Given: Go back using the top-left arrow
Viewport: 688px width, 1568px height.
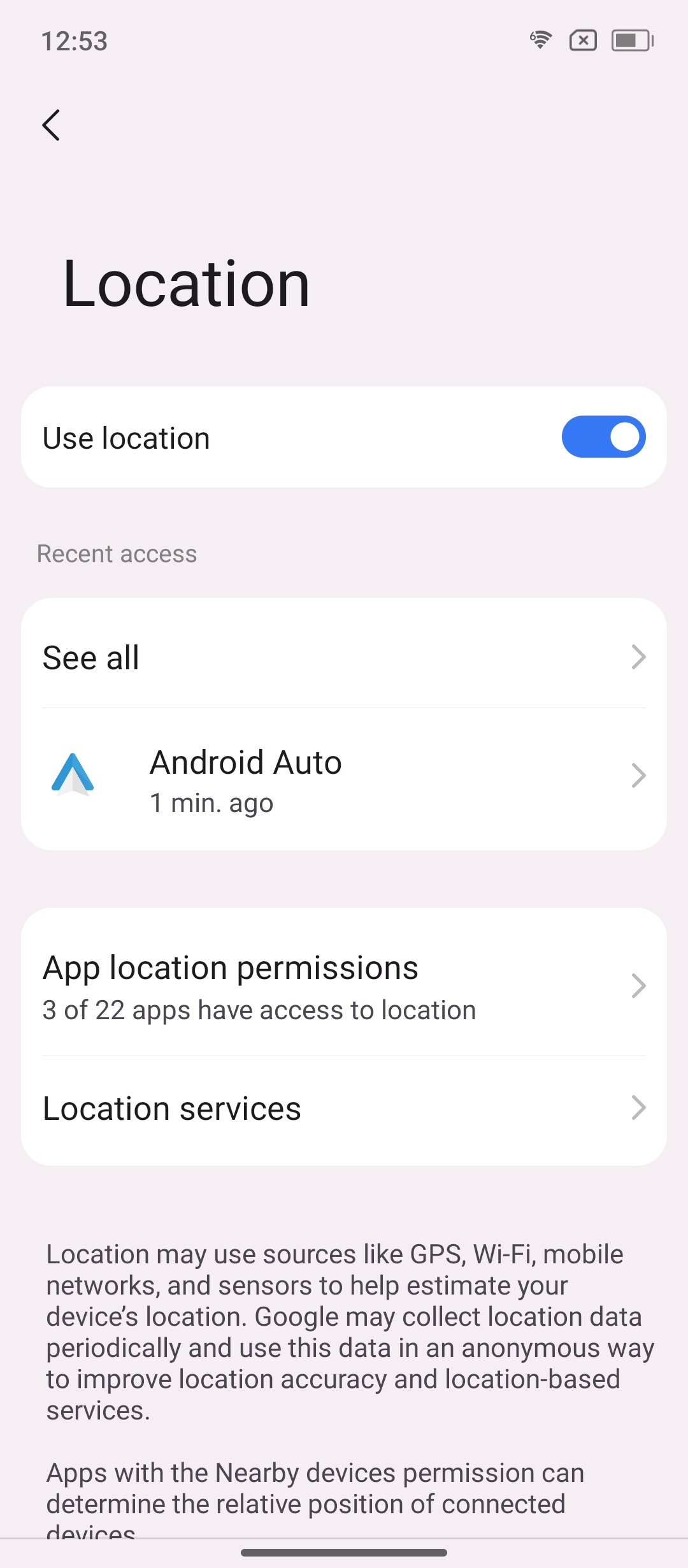Looking at the screenshot, I should coord(51,125).
